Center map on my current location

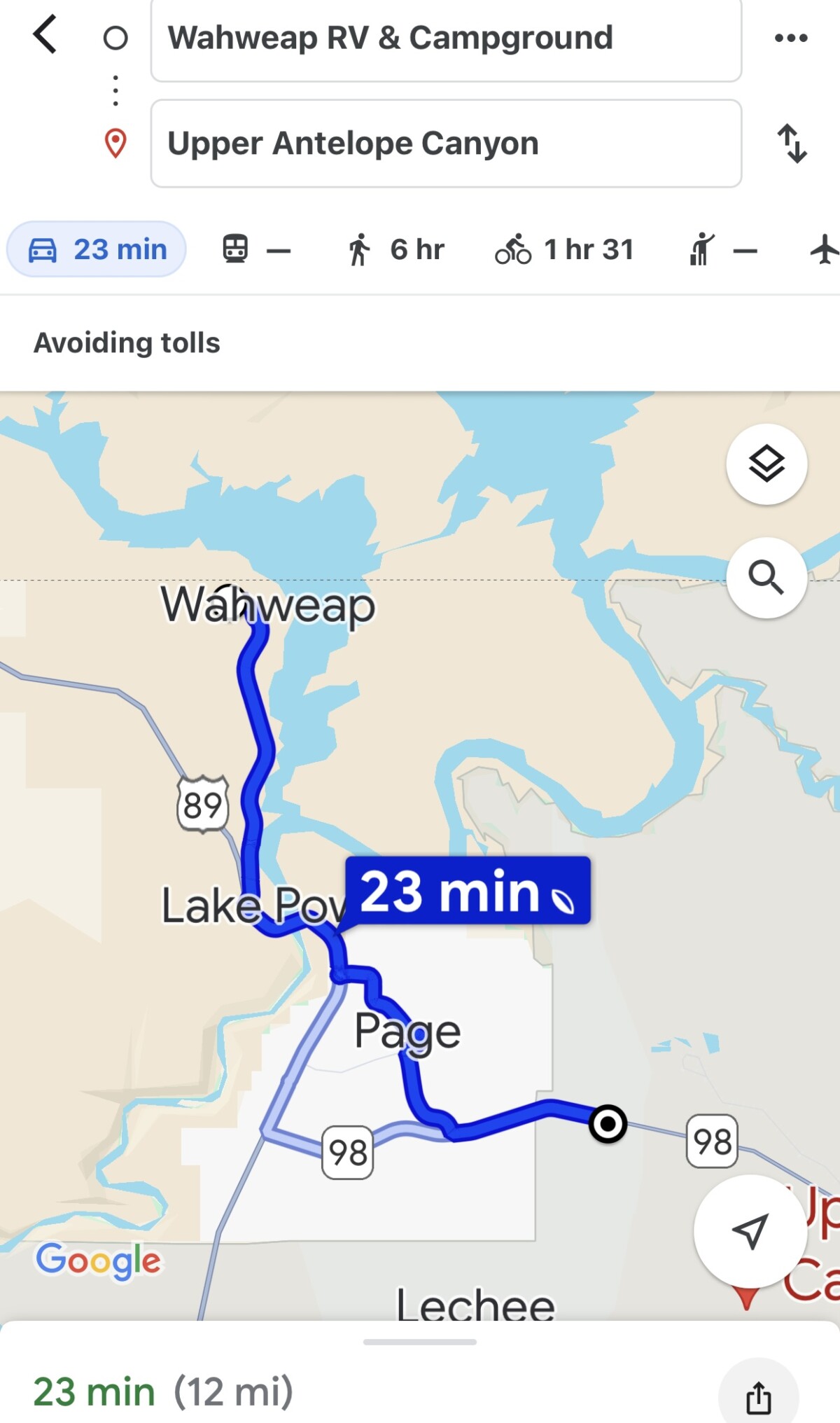point(750,1231)
